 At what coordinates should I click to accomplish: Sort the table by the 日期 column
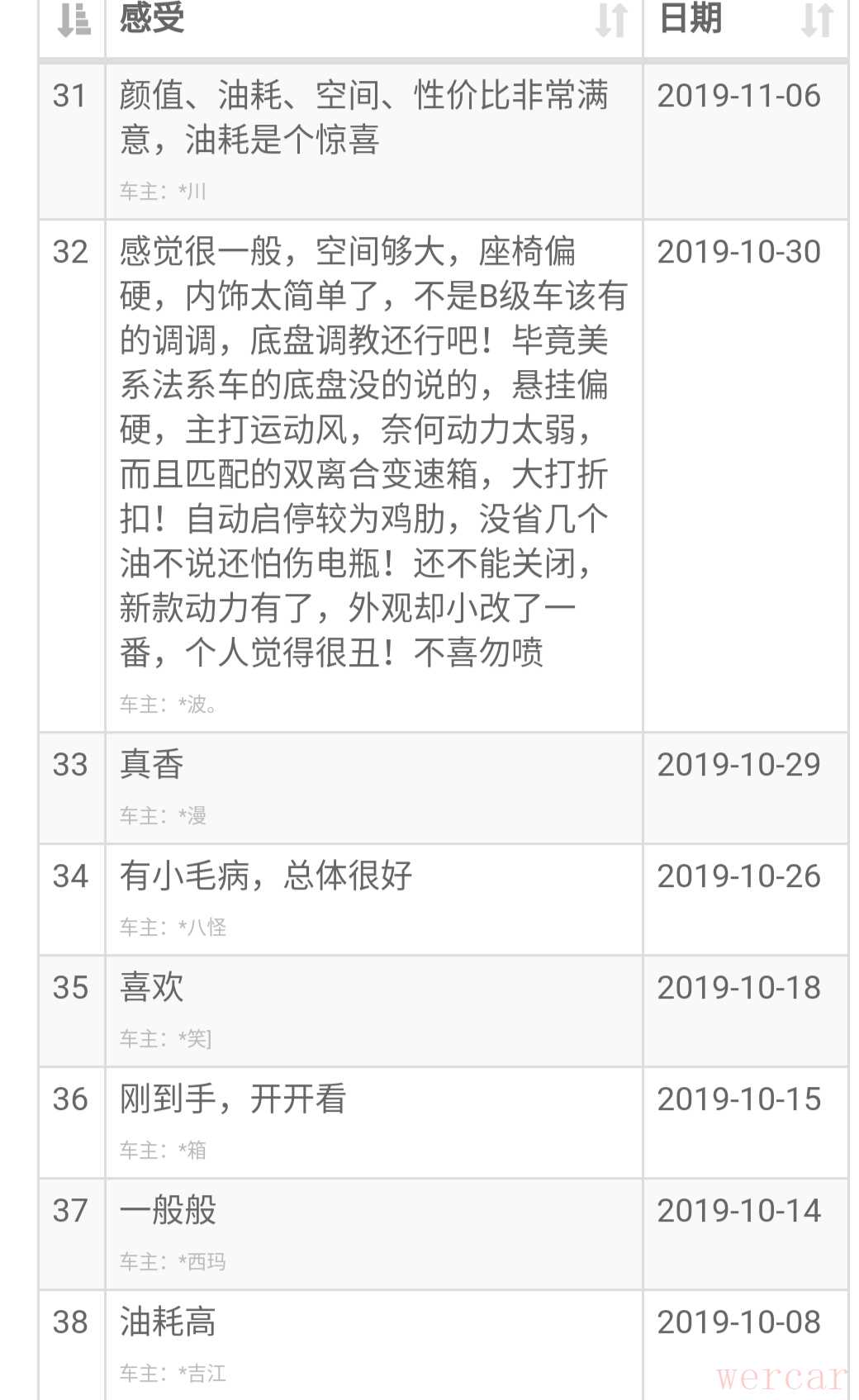816,20
